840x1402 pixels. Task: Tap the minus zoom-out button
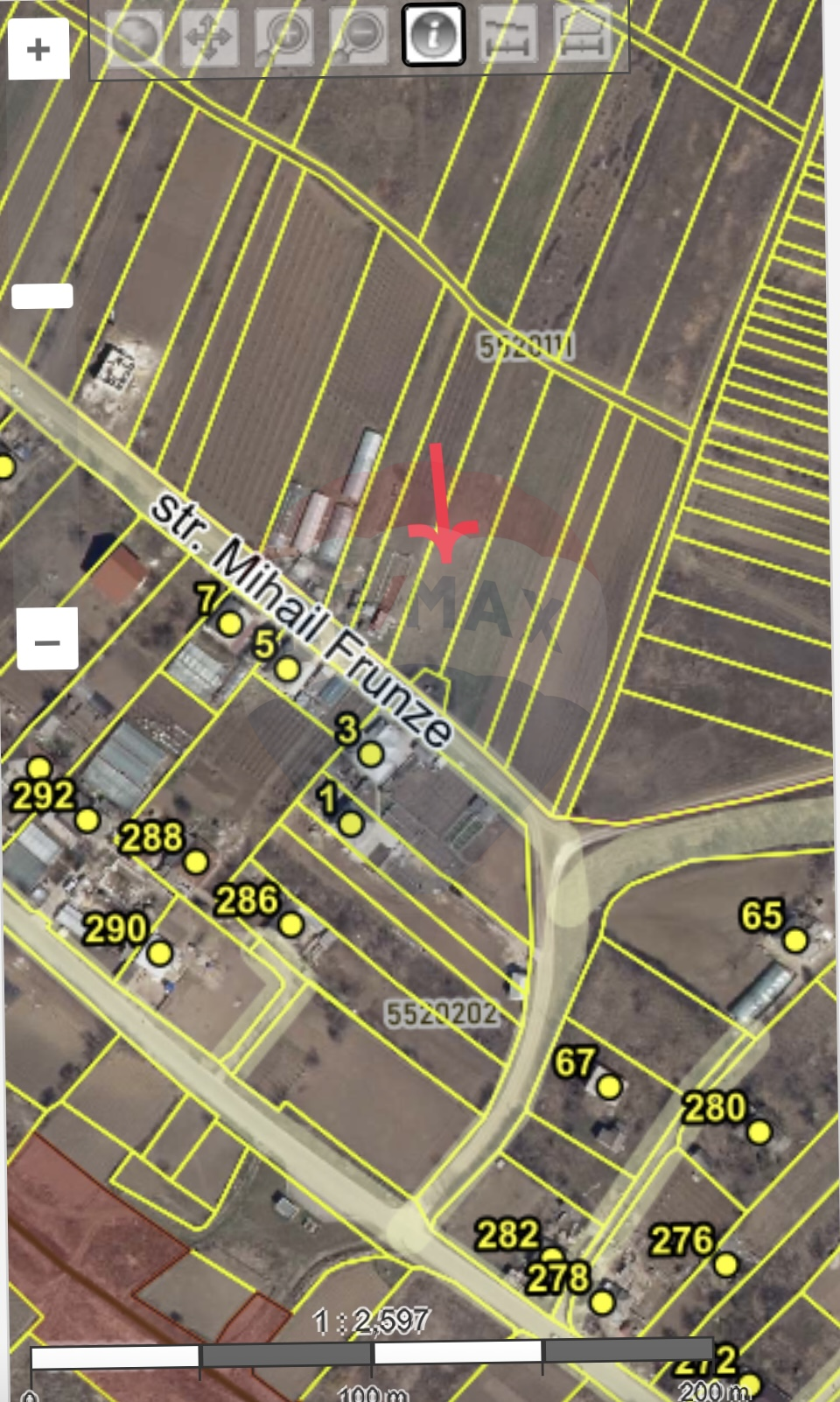click(47, 640)
